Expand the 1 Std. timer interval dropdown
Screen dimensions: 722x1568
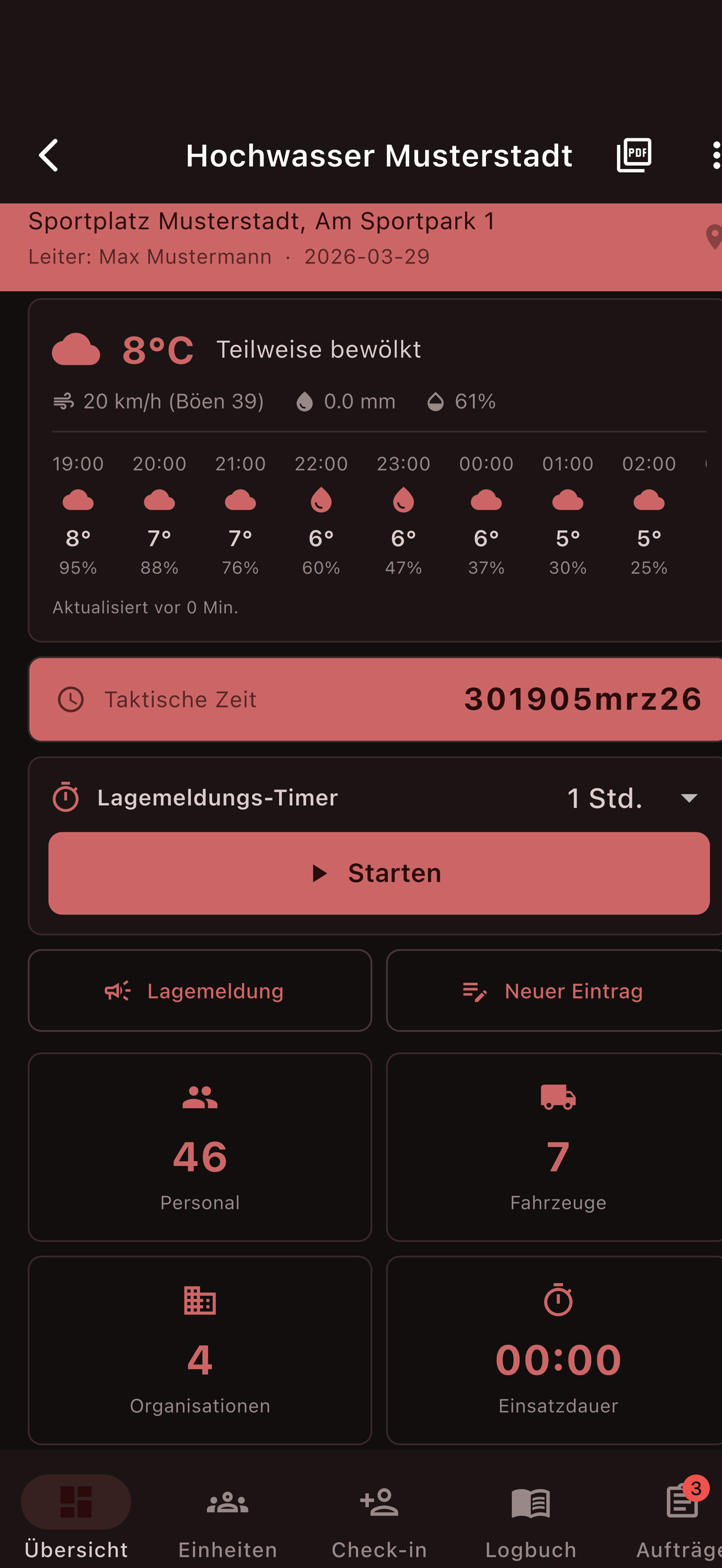coord(633,798)
